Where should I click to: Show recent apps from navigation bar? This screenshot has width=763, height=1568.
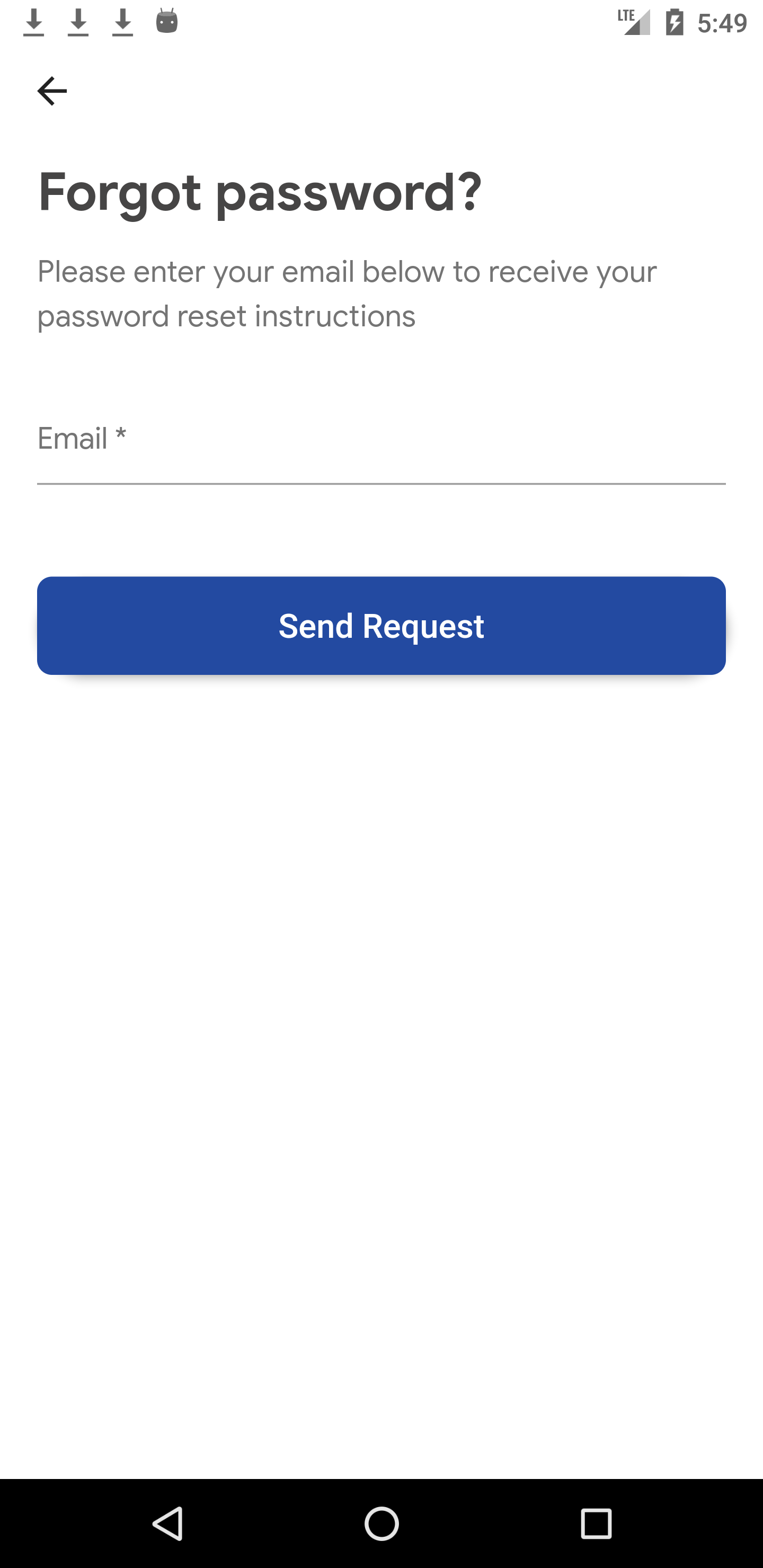[596, 1524]
